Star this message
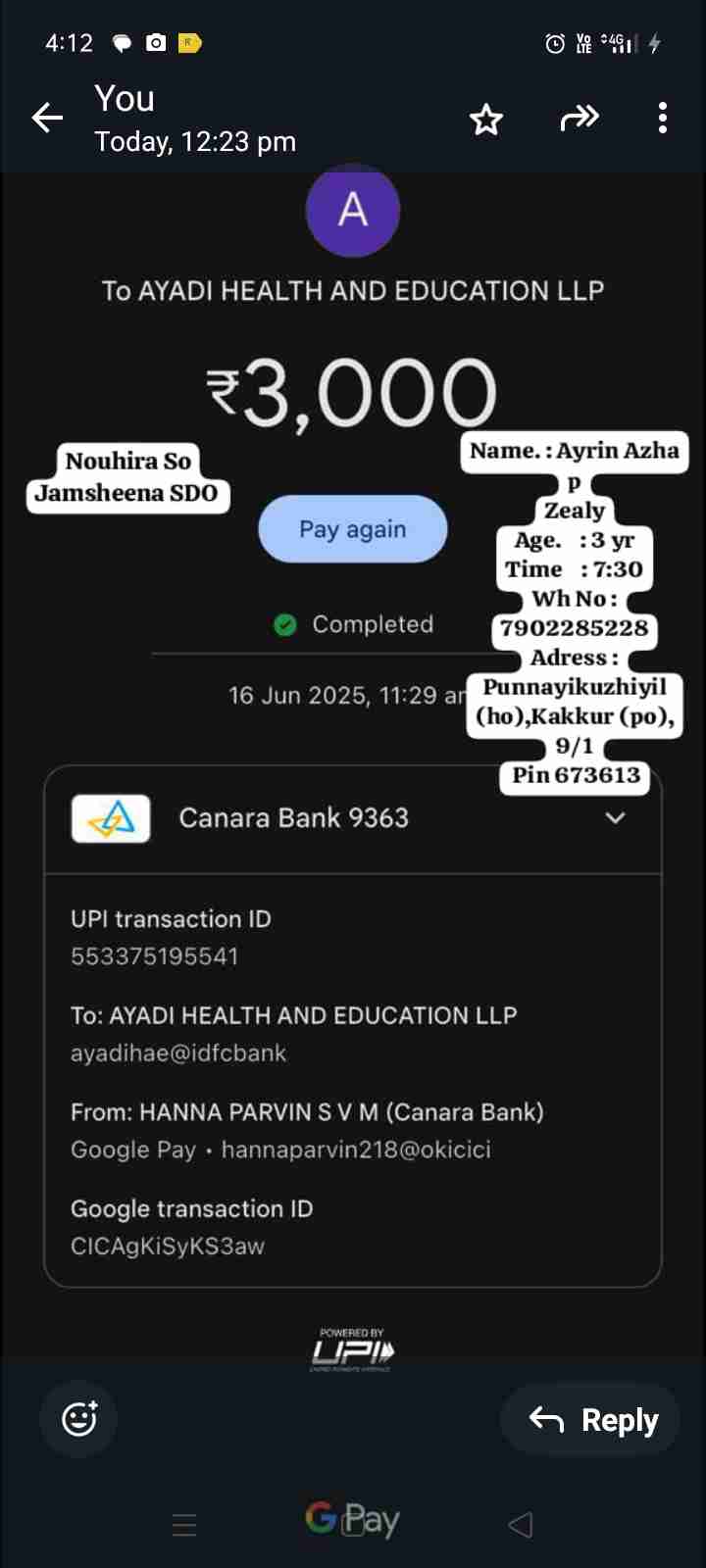This screenshot has height=1568, width=706. coord(486,120)
